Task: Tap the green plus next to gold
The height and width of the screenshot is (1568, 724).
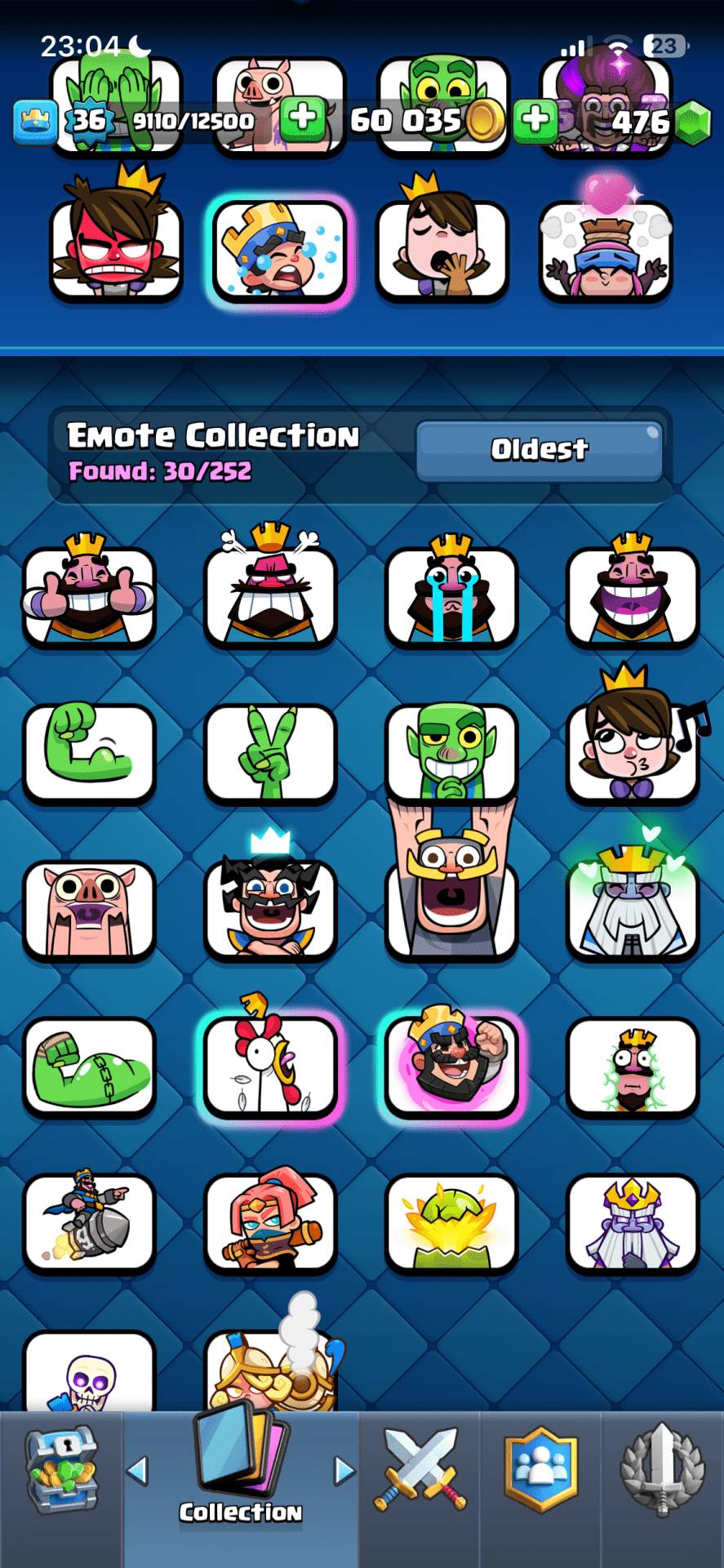Action: pyautogui.click(x=302, y=119)
